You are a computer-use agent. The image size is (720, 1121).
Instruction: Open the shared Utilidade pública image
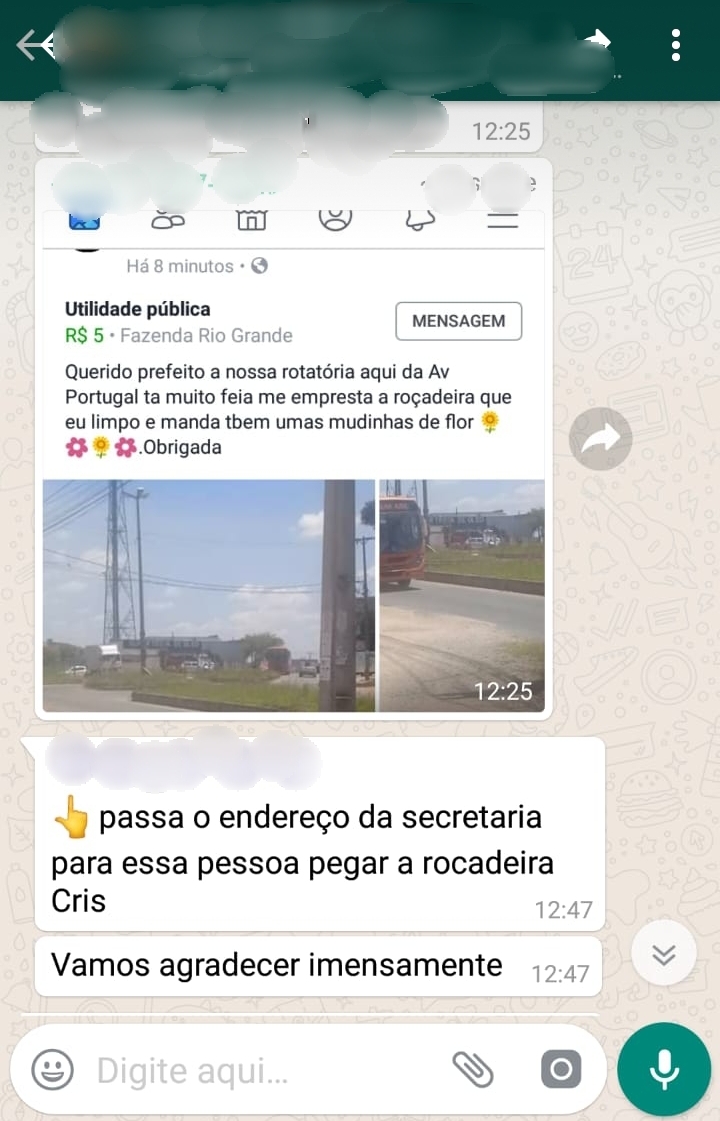293,440
